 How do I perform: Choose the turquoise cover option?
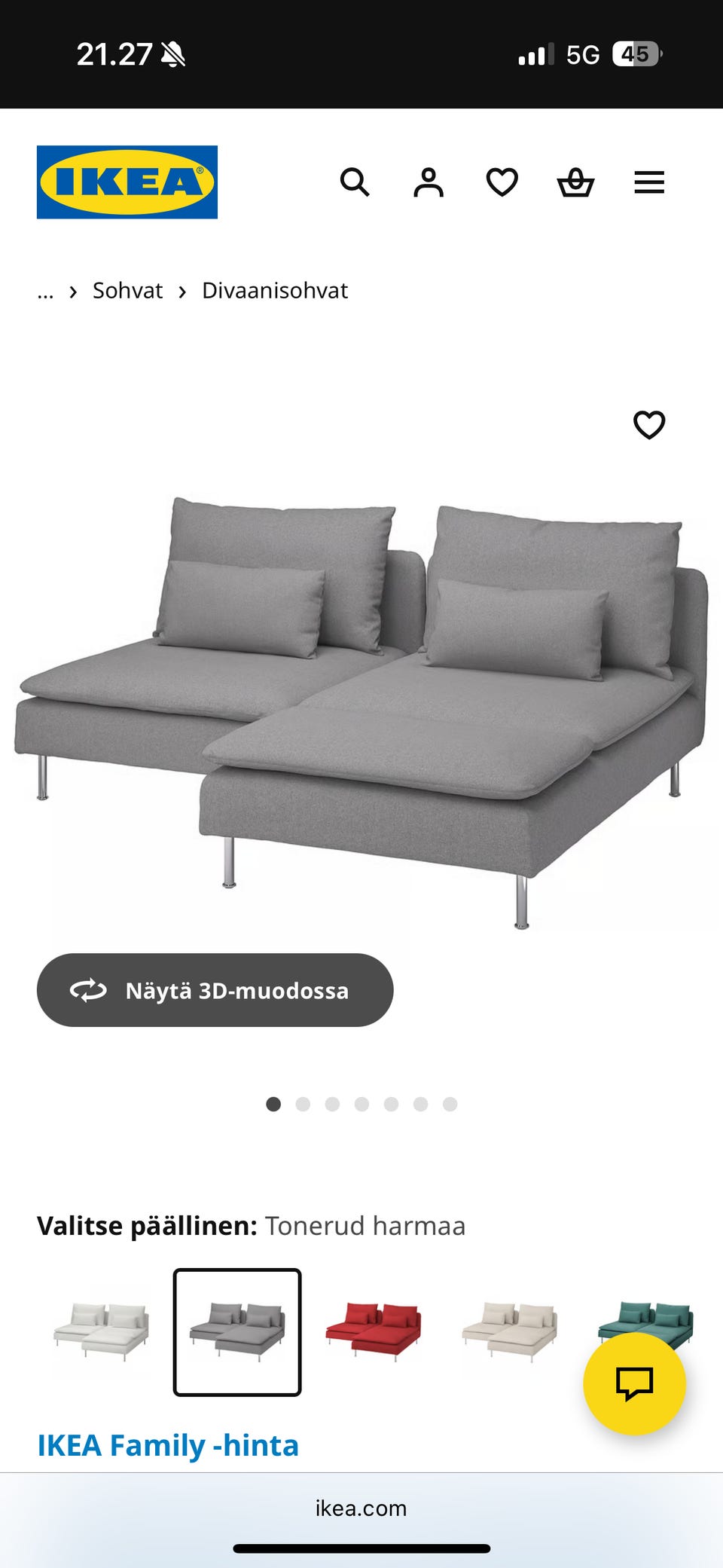pyautogui.click(x=645, y=1319)
